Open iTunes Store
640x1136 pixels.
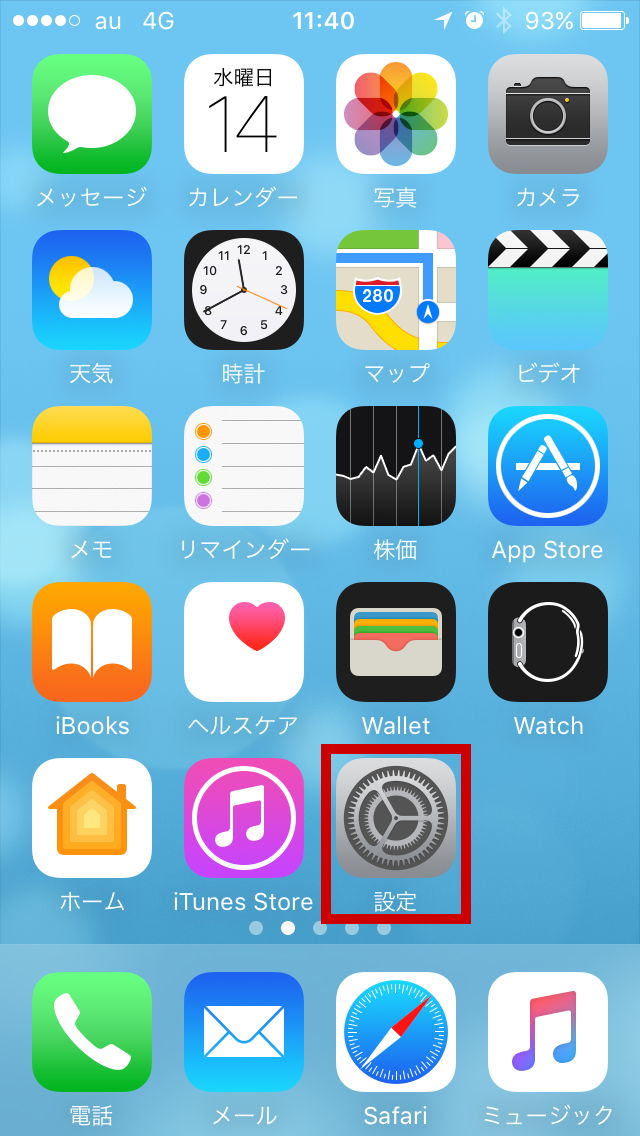coord(244,818)
